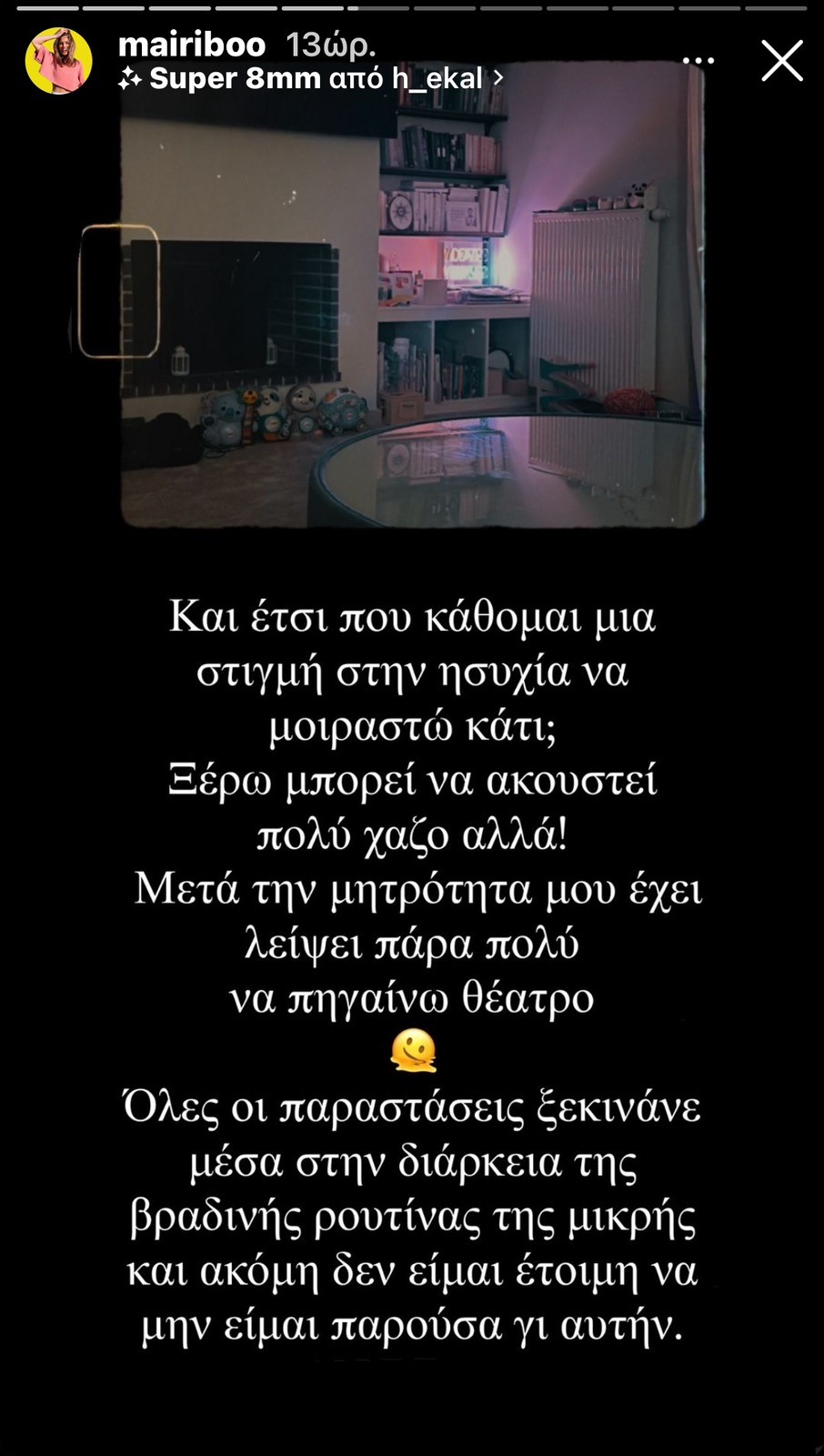Close the story viewer
The width and height of the screenshot is (824, 1456).
[x=781, y=62]
